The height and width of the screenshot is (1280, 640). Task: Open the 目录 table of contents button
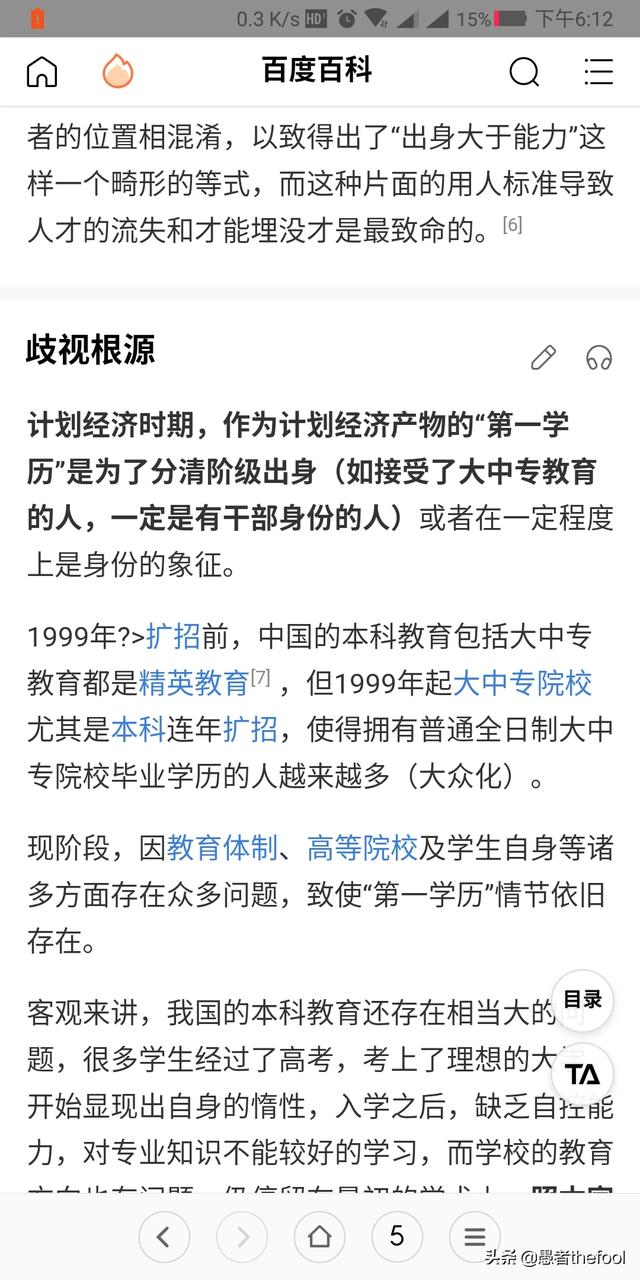[x=582, y=999]
